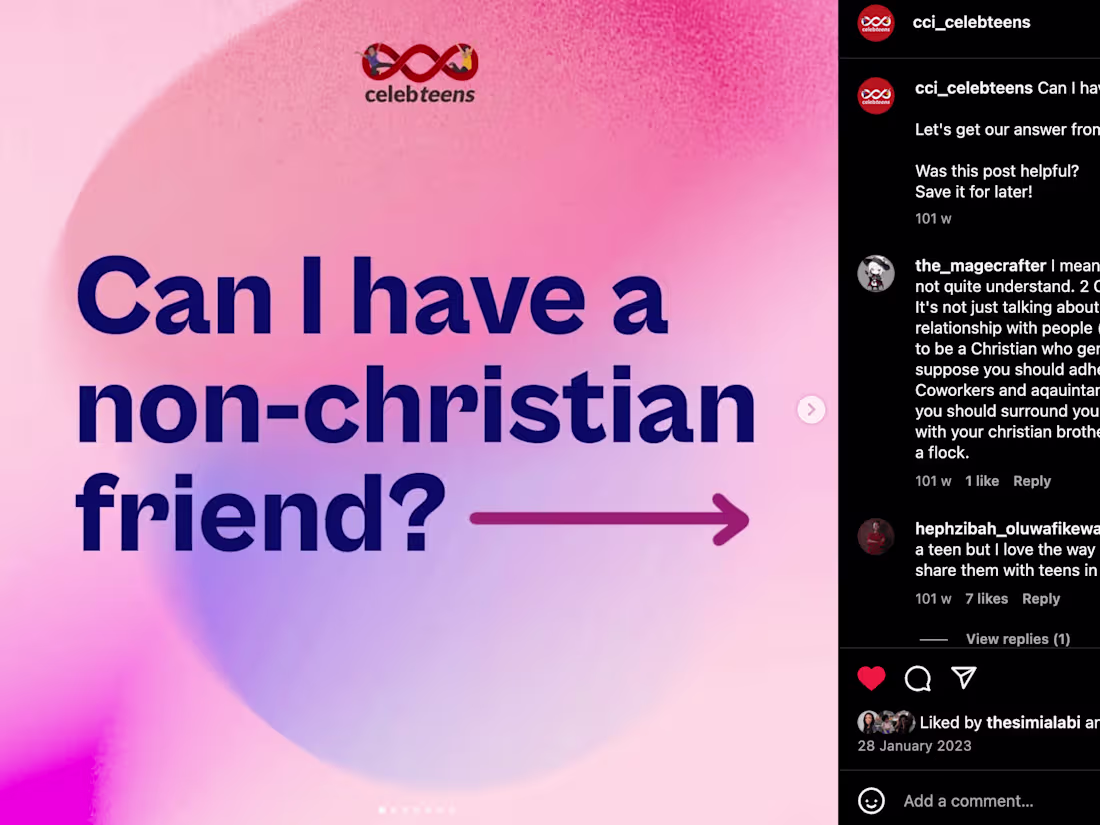This screenshot has width=1100, height=825.
Task: Go to the next carousel slide
Action: (811, 410)
